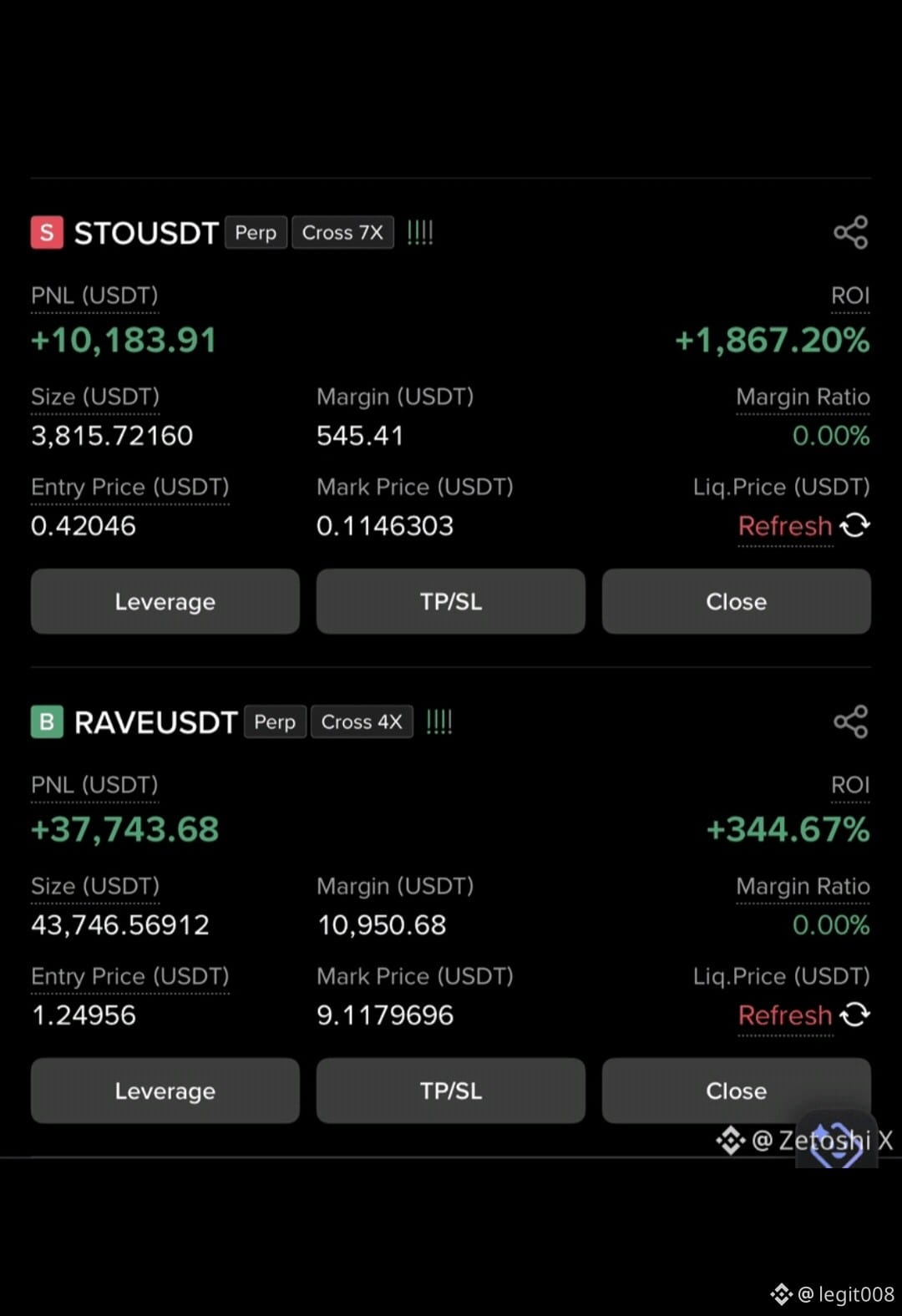Adjust leverage for STOUSDT position

(x=165, y=601)
